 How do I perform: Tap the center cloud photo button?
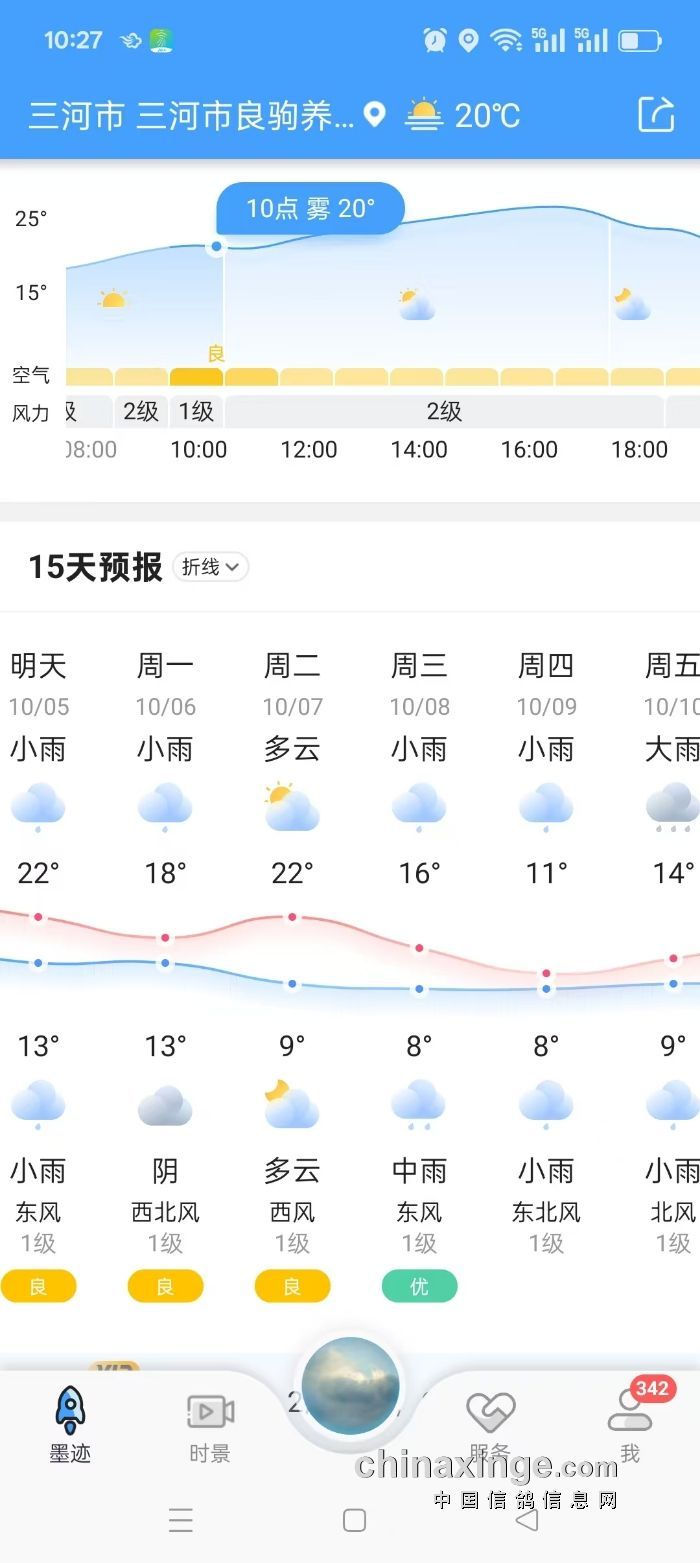350,1387
